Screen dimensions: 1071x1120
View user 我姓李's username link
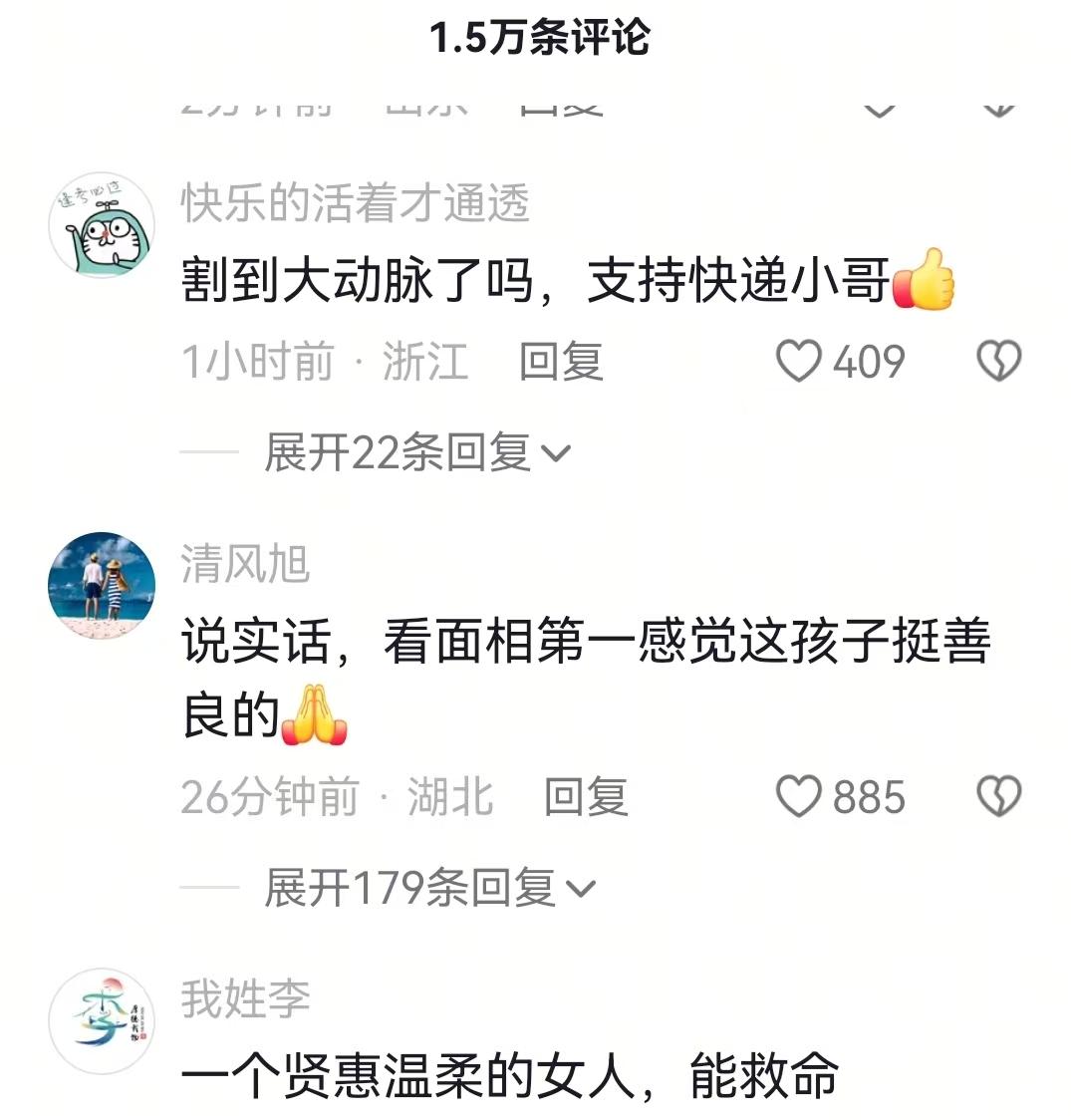click(x=245, y=998)
